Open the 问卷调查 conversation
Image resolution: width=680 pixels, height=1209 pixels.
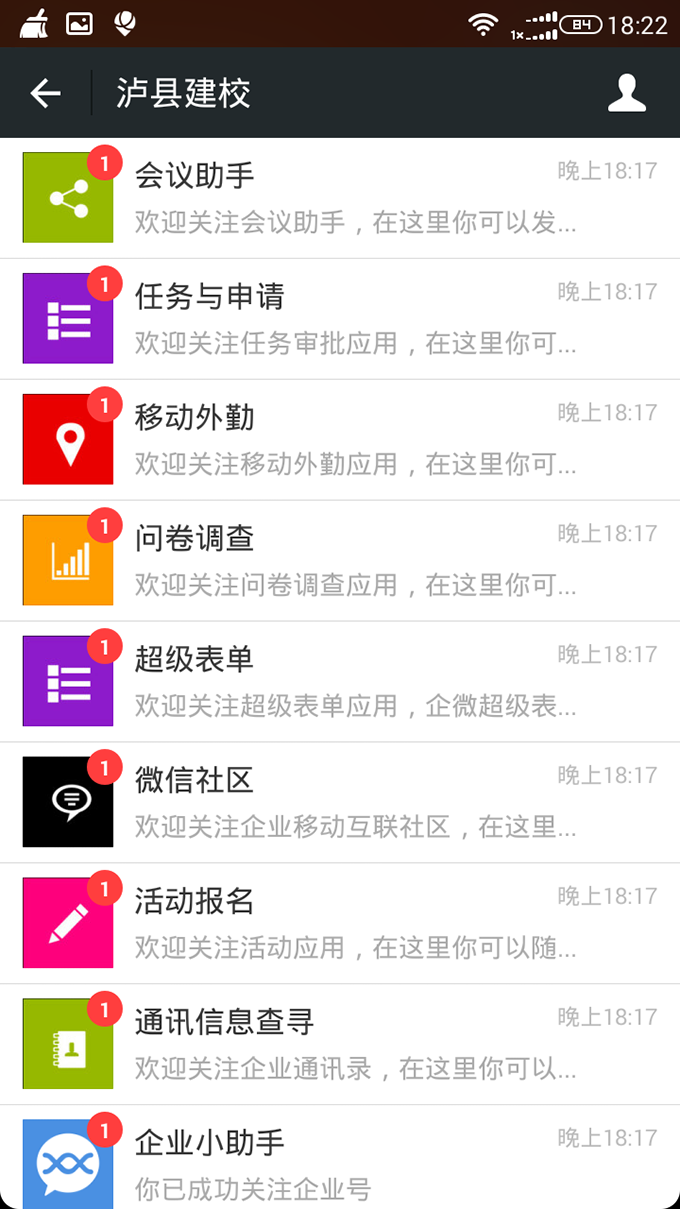340,561
